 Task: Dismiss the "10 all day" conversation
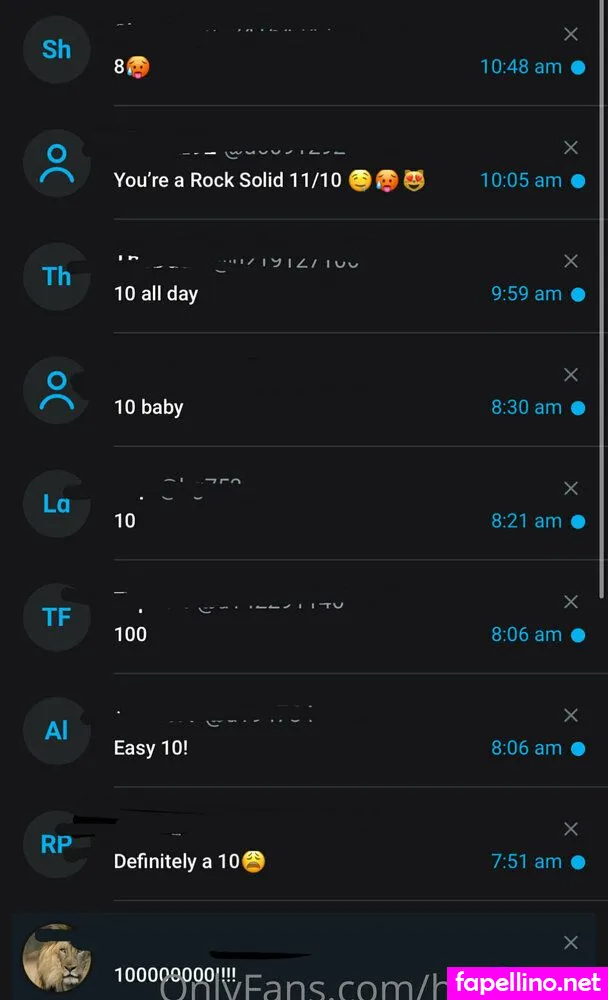pos(571,261)
